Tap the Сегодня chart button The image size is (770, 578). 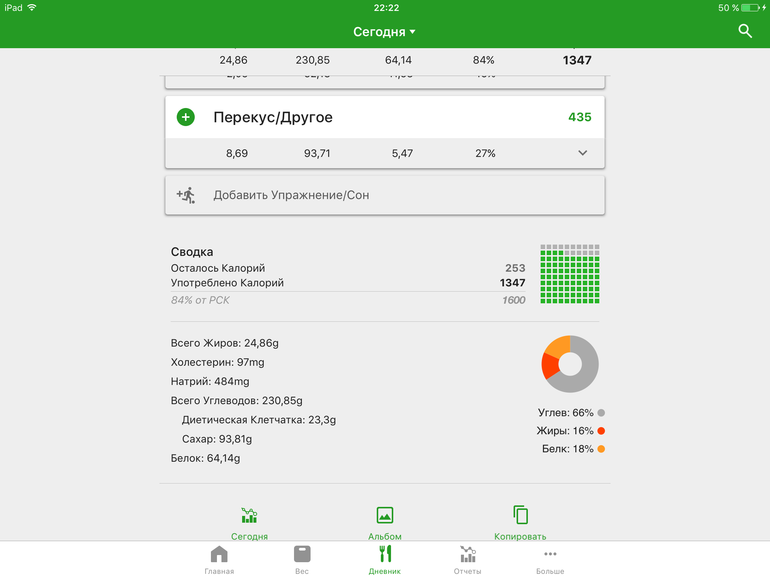[x=249, y=522]
